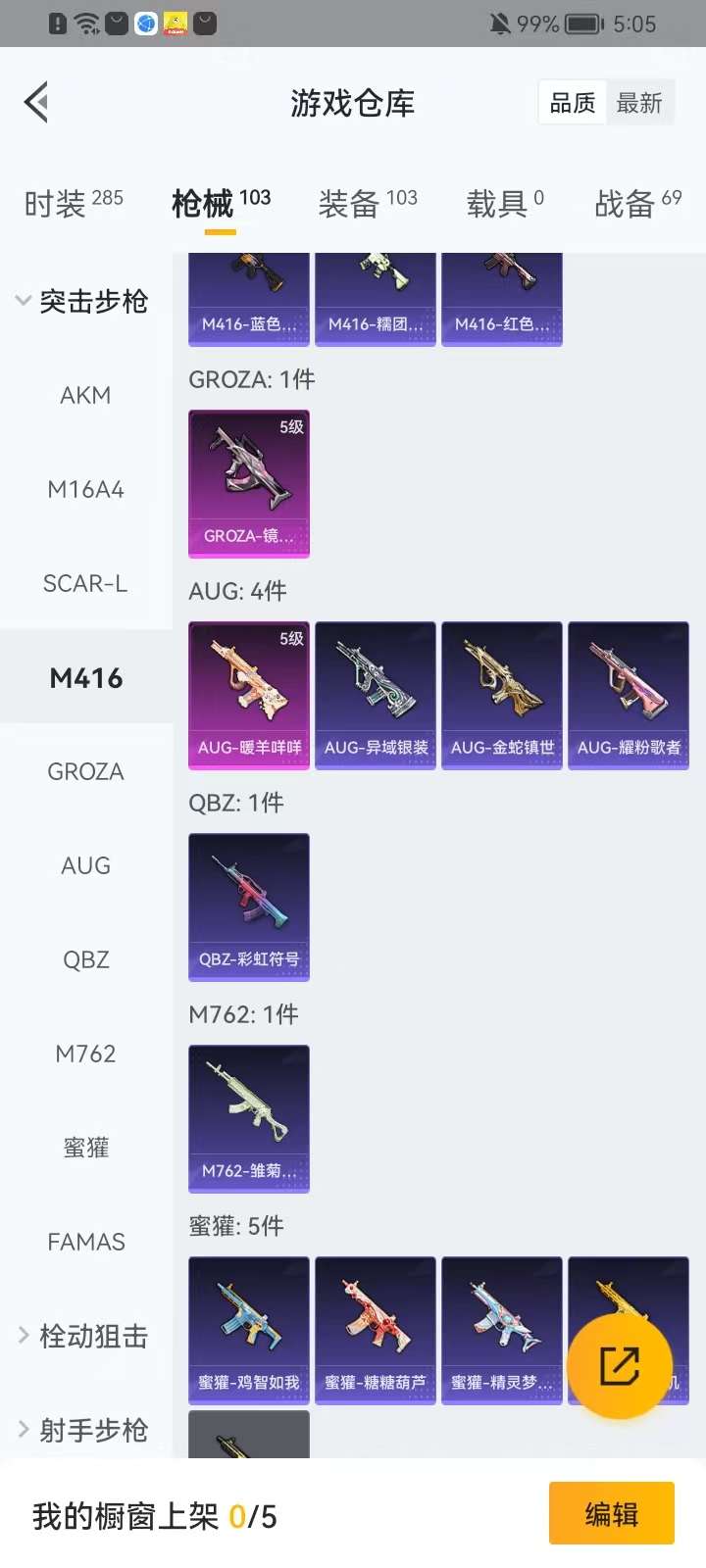Tap the 编辑 button
Viewport: 706px width, 1568px height.
[611, 1514]
